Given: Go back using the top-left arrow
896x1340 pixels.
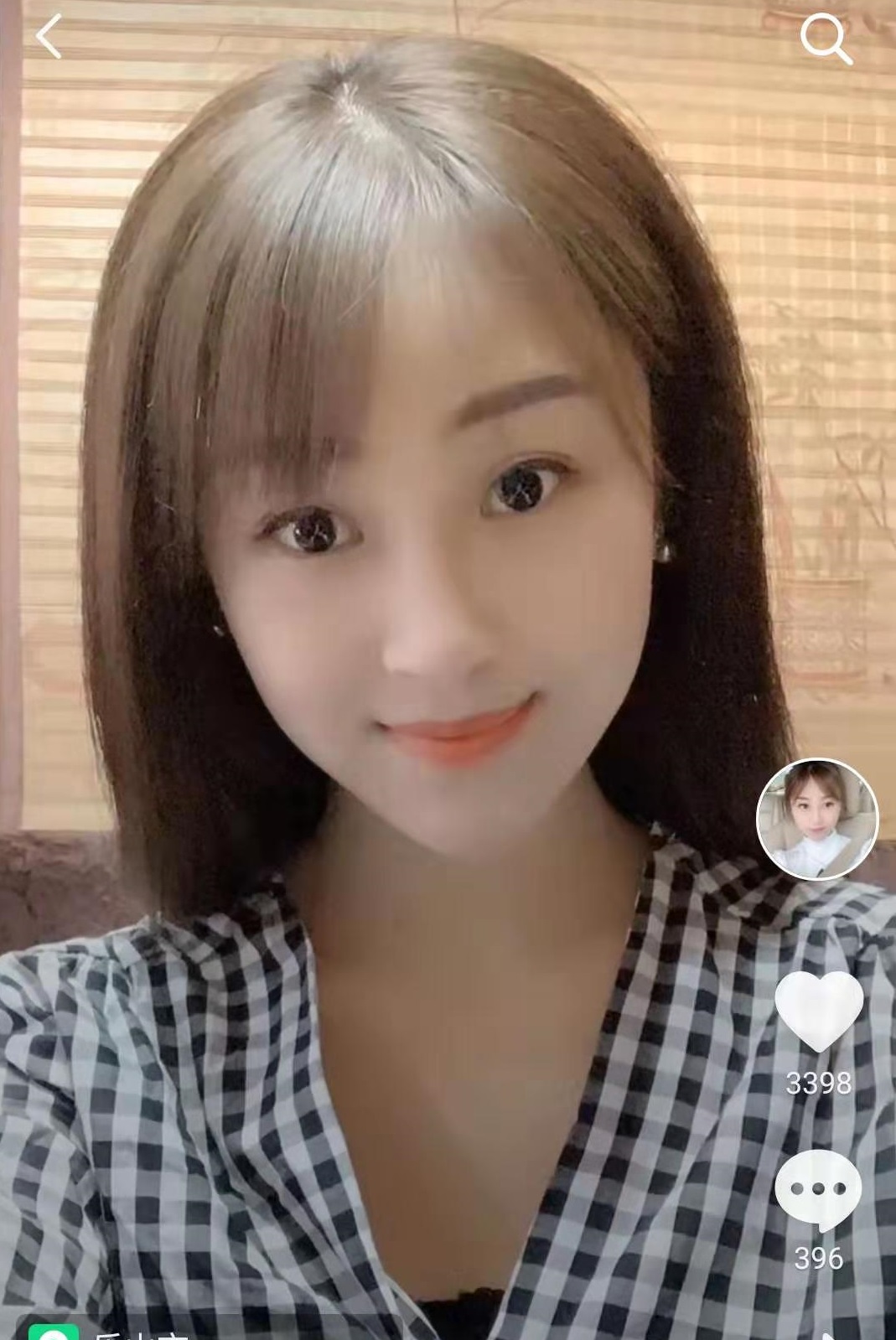Looking at the screenshot, I should click(x=49, y=38).
